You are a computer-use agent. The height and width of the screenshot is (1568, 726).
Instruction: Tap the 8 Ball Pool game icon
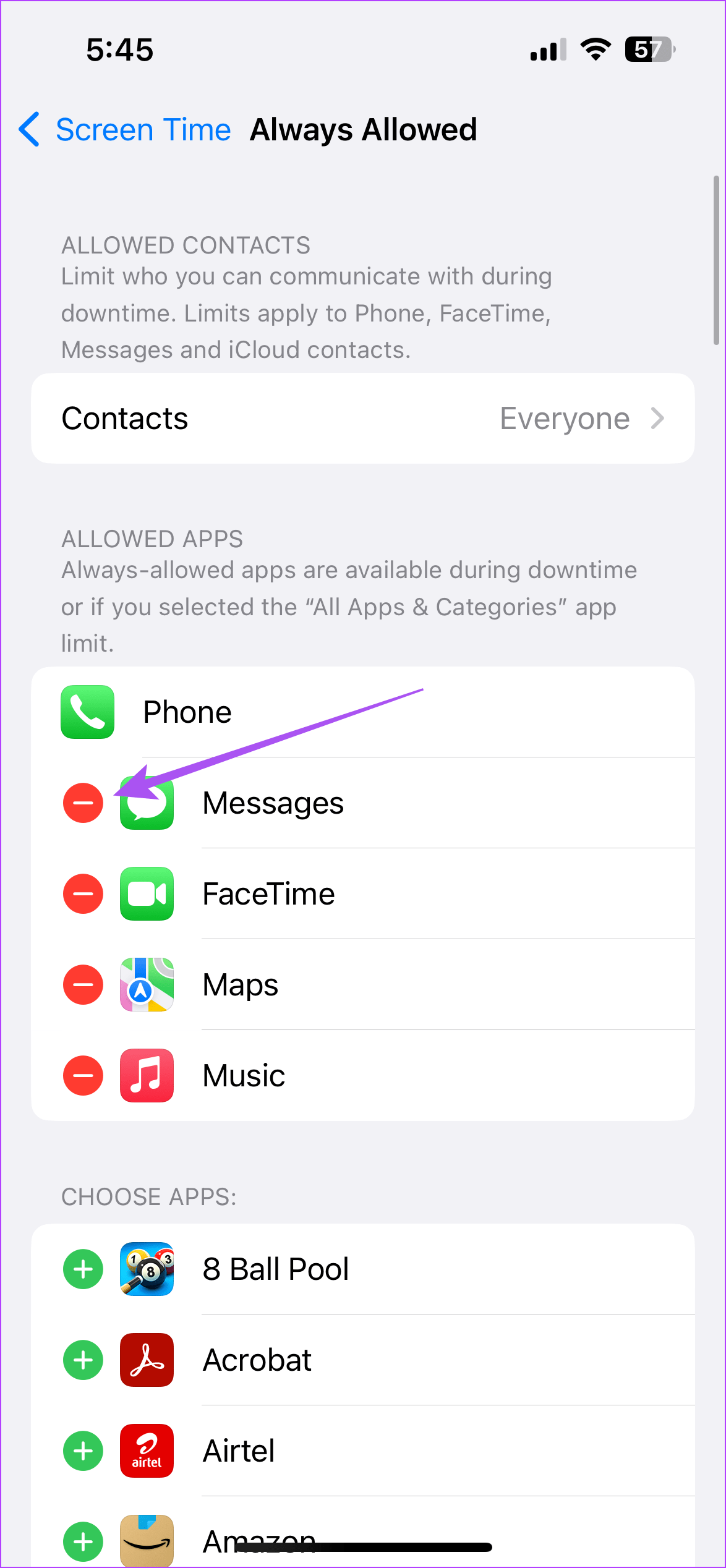pos(146,1269)
